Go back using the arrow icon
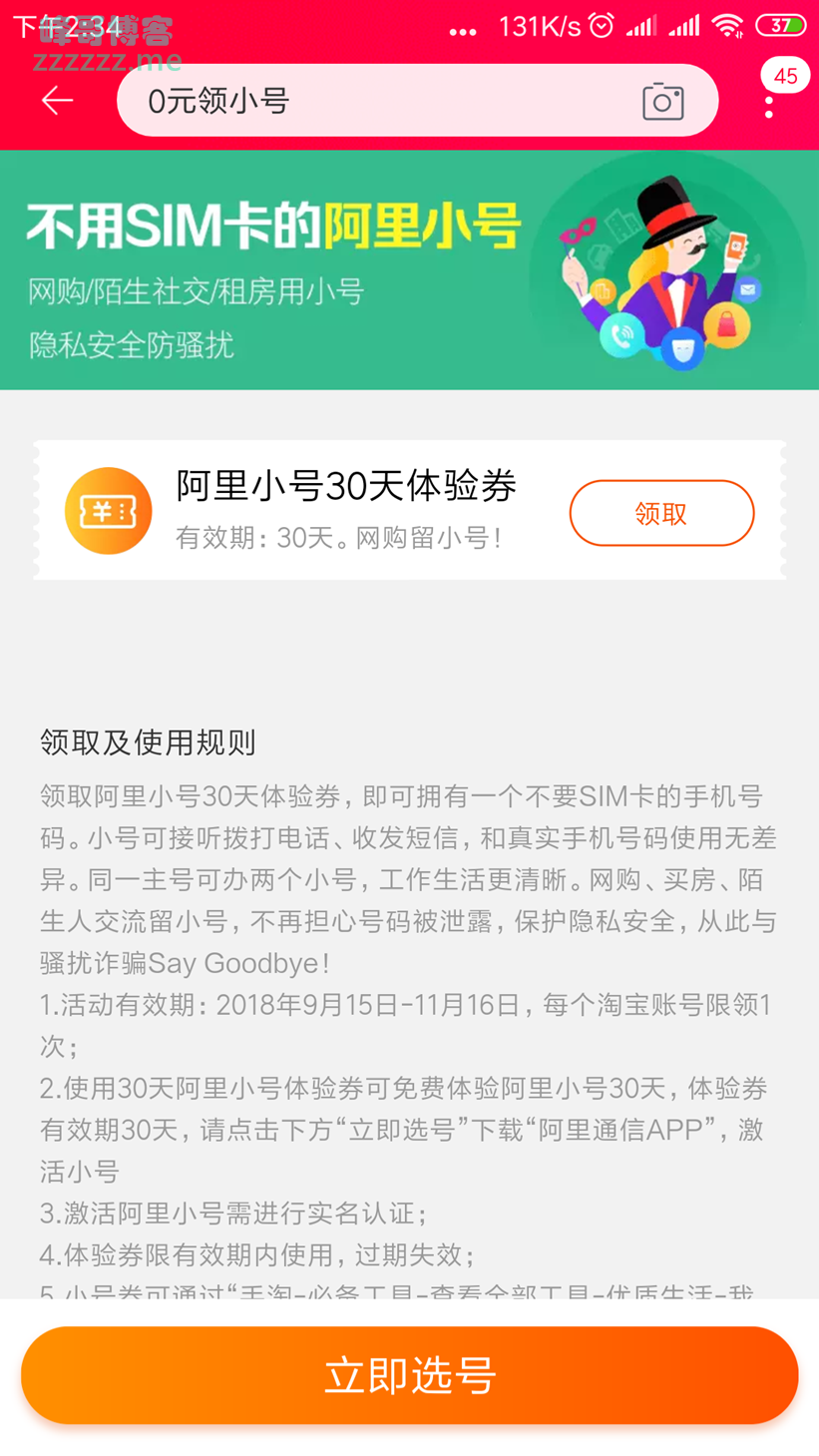 [x=57, y=101]
